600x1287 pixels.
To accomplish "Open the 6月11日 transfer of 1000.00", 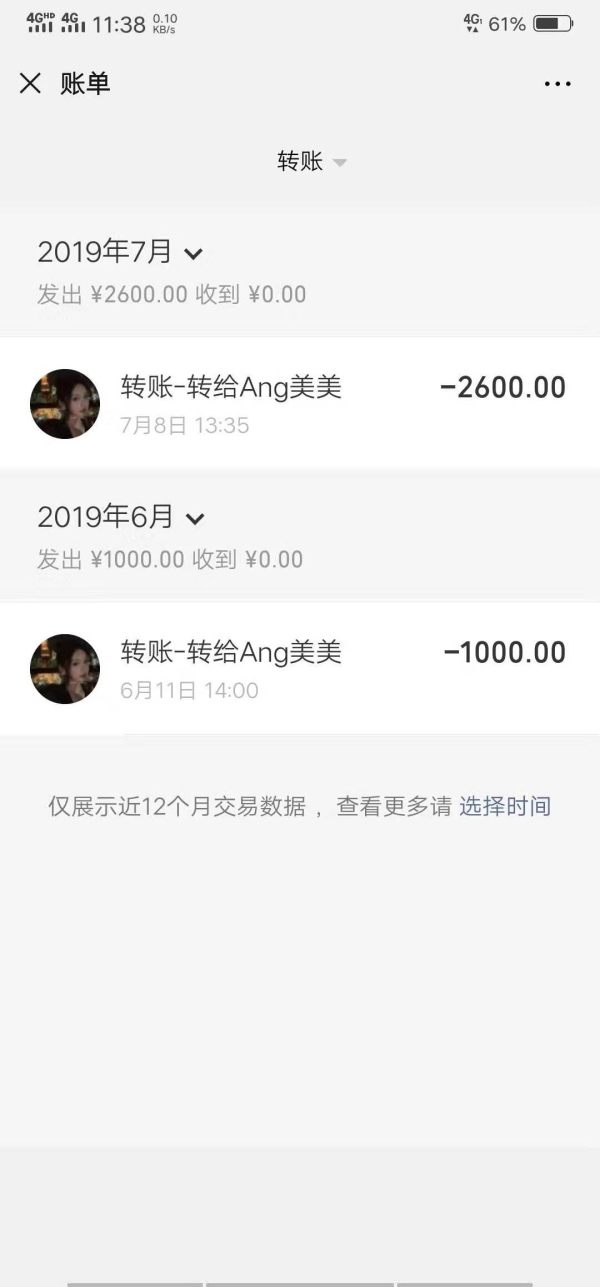I will click(x=300, y=668).
